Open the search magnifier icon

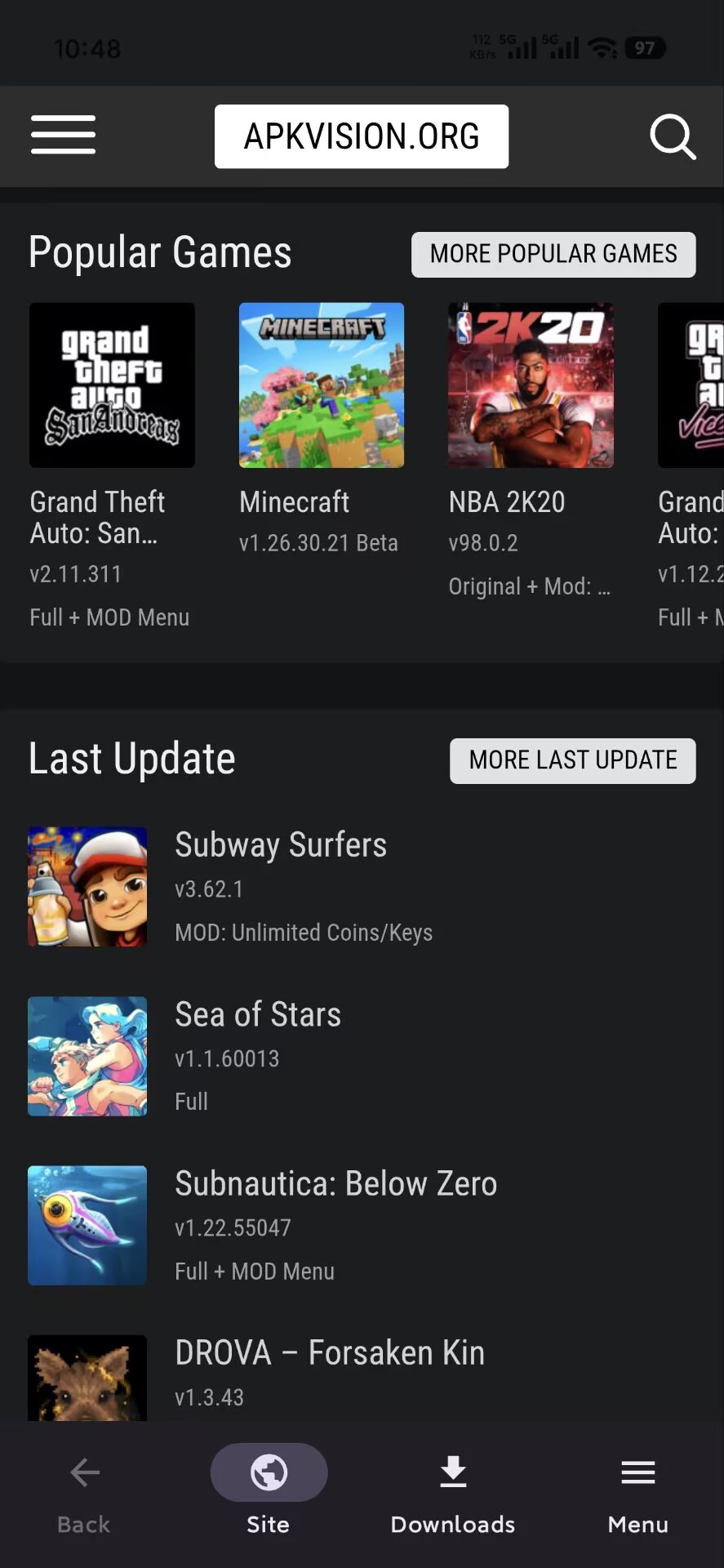(x=673, y=136)
